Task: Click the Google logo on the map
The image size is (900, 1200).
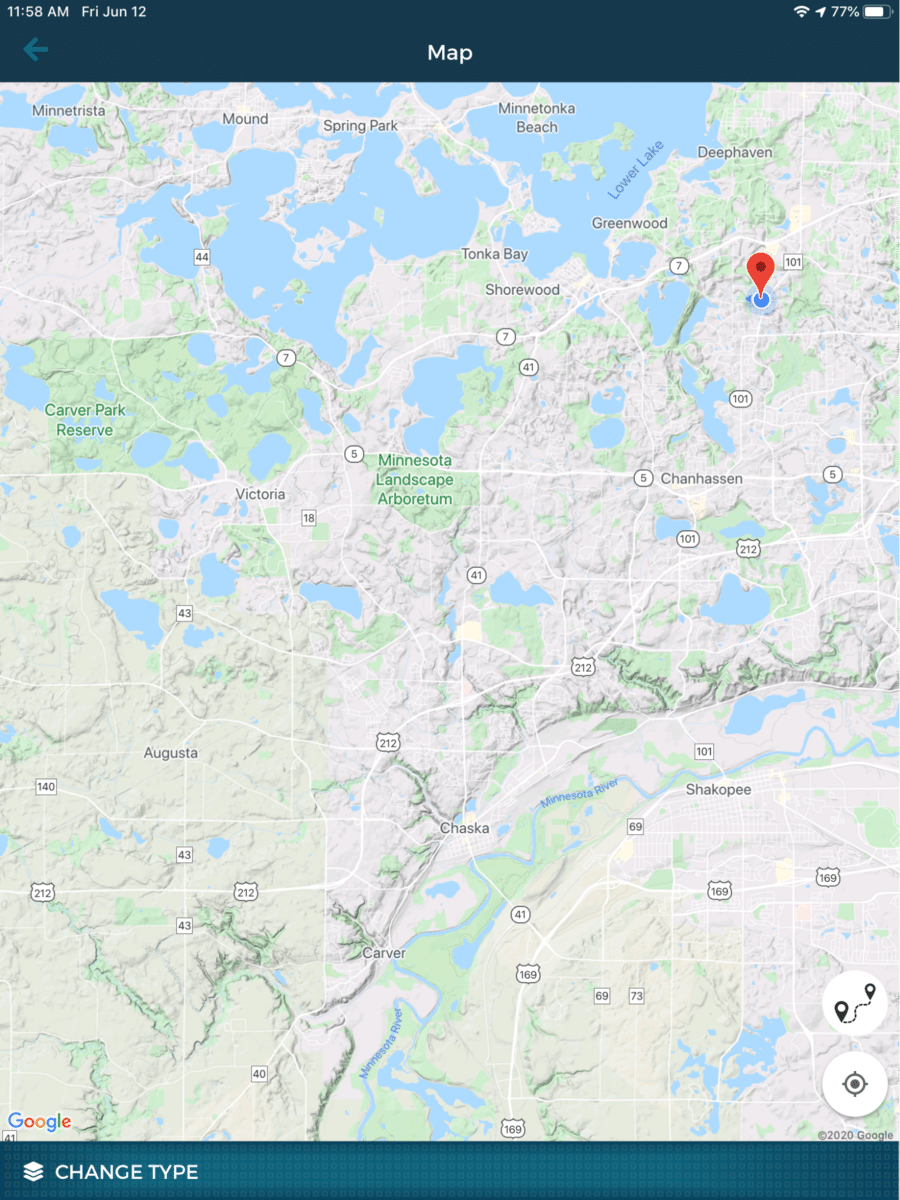Action: coord(40,1122)
